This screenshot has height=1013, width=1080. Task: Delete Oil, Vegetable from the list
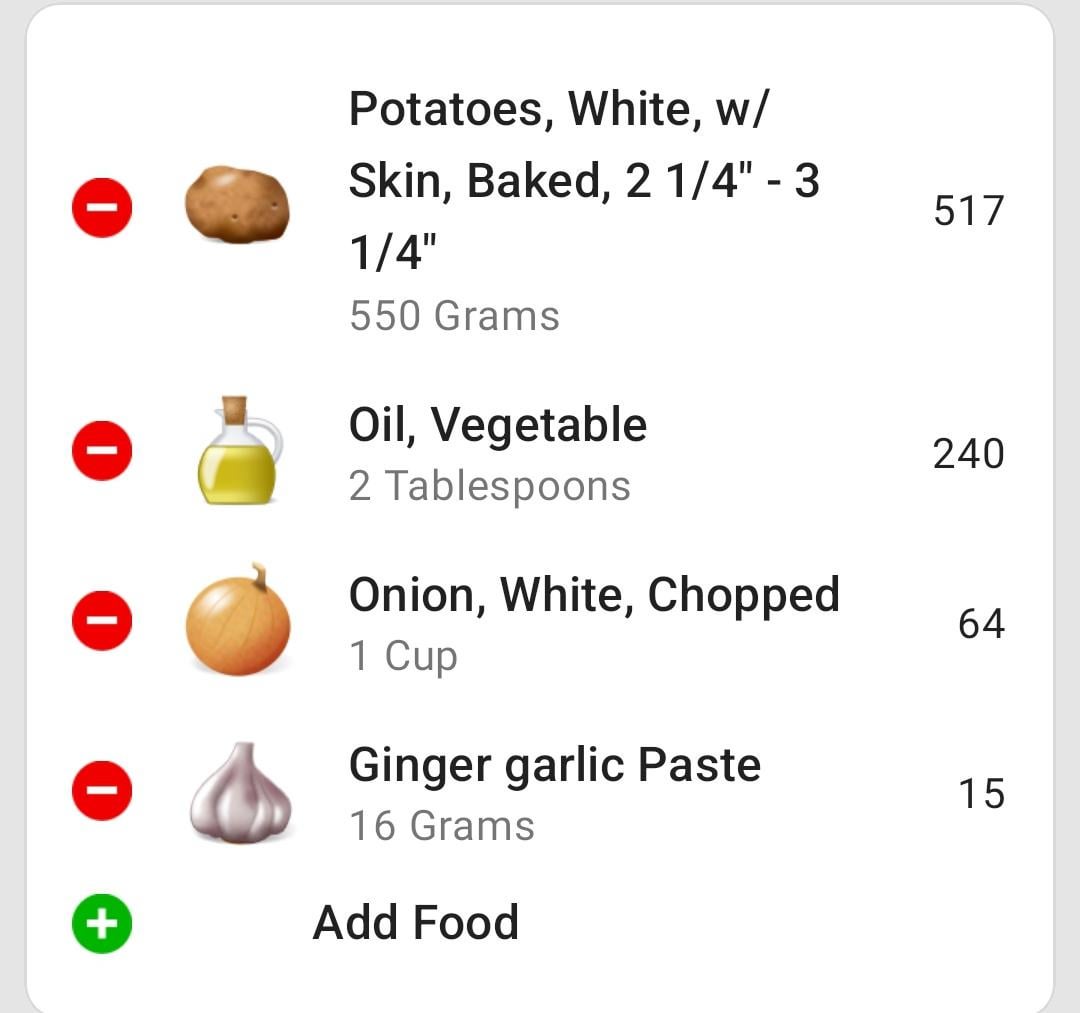tap(102, 450)
